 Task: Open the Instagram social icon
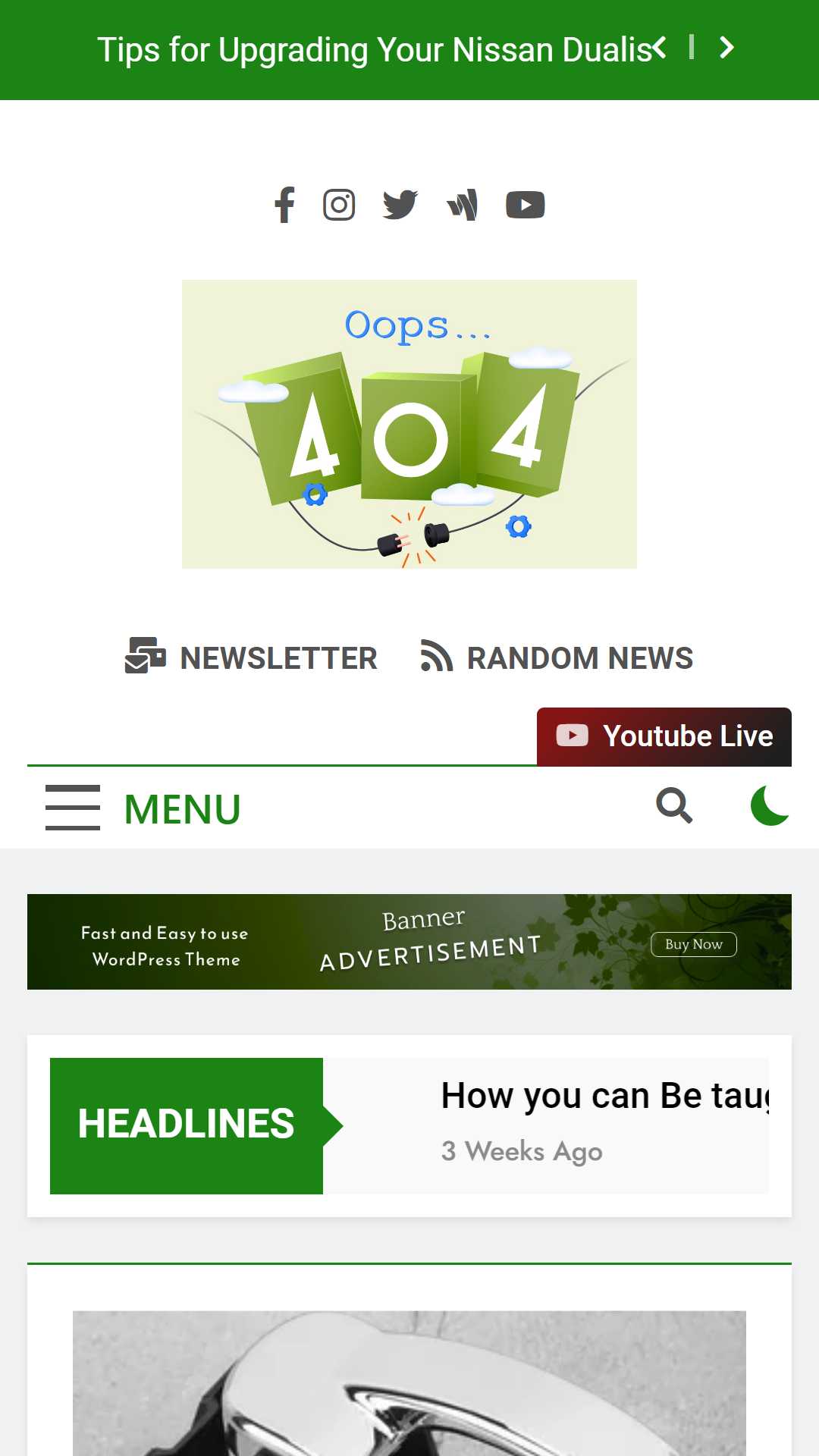click(339, 205)
